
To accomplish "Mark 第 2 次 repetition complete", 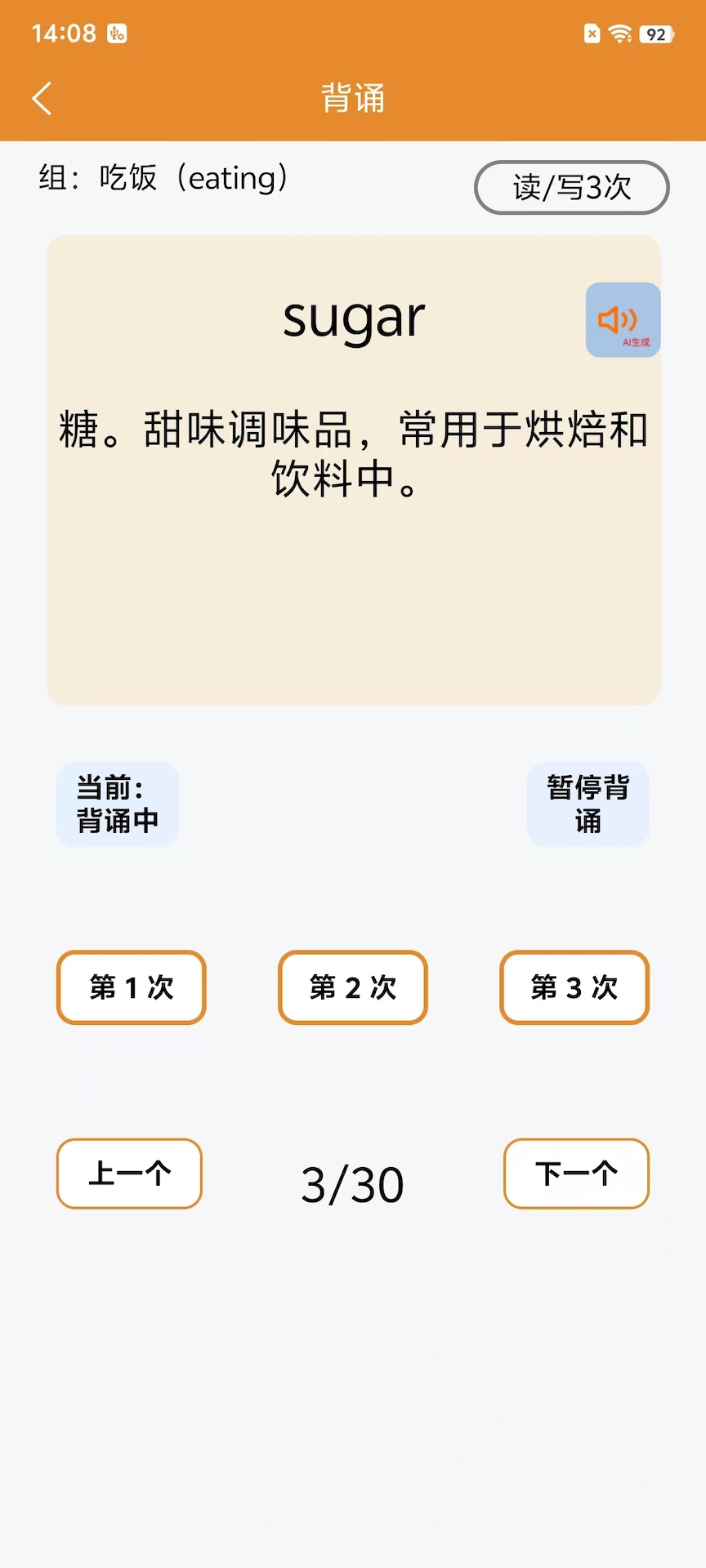I will [x=352, y=987].
